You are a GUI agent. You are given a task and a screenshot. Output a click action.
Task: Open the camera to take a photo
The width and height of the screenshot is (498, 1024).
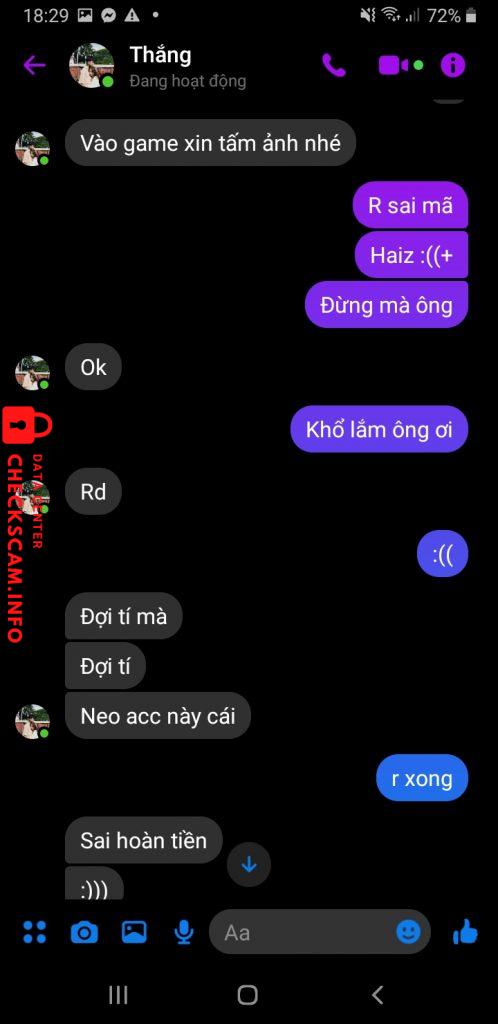point(84,932)
